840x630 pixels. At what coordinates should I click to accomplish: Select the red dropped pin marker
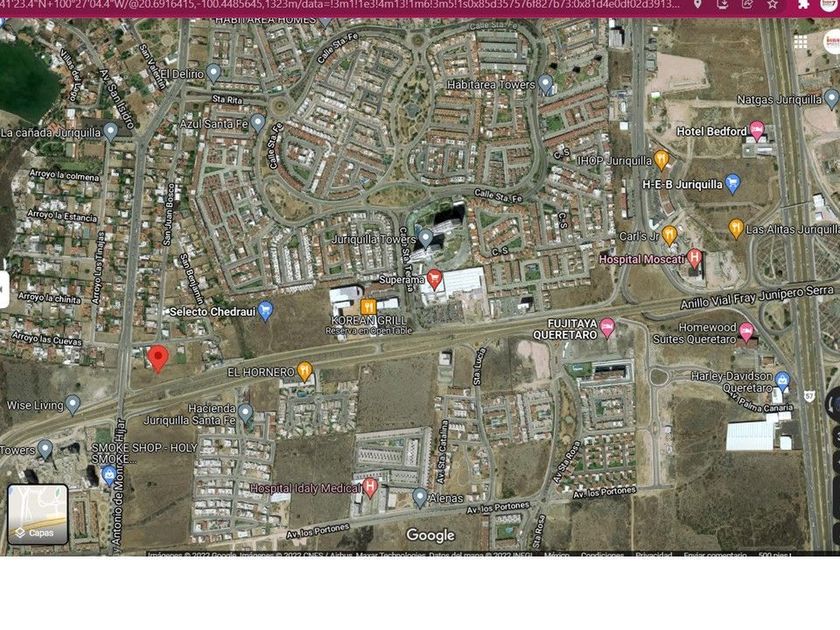click(x=158, y=357)
